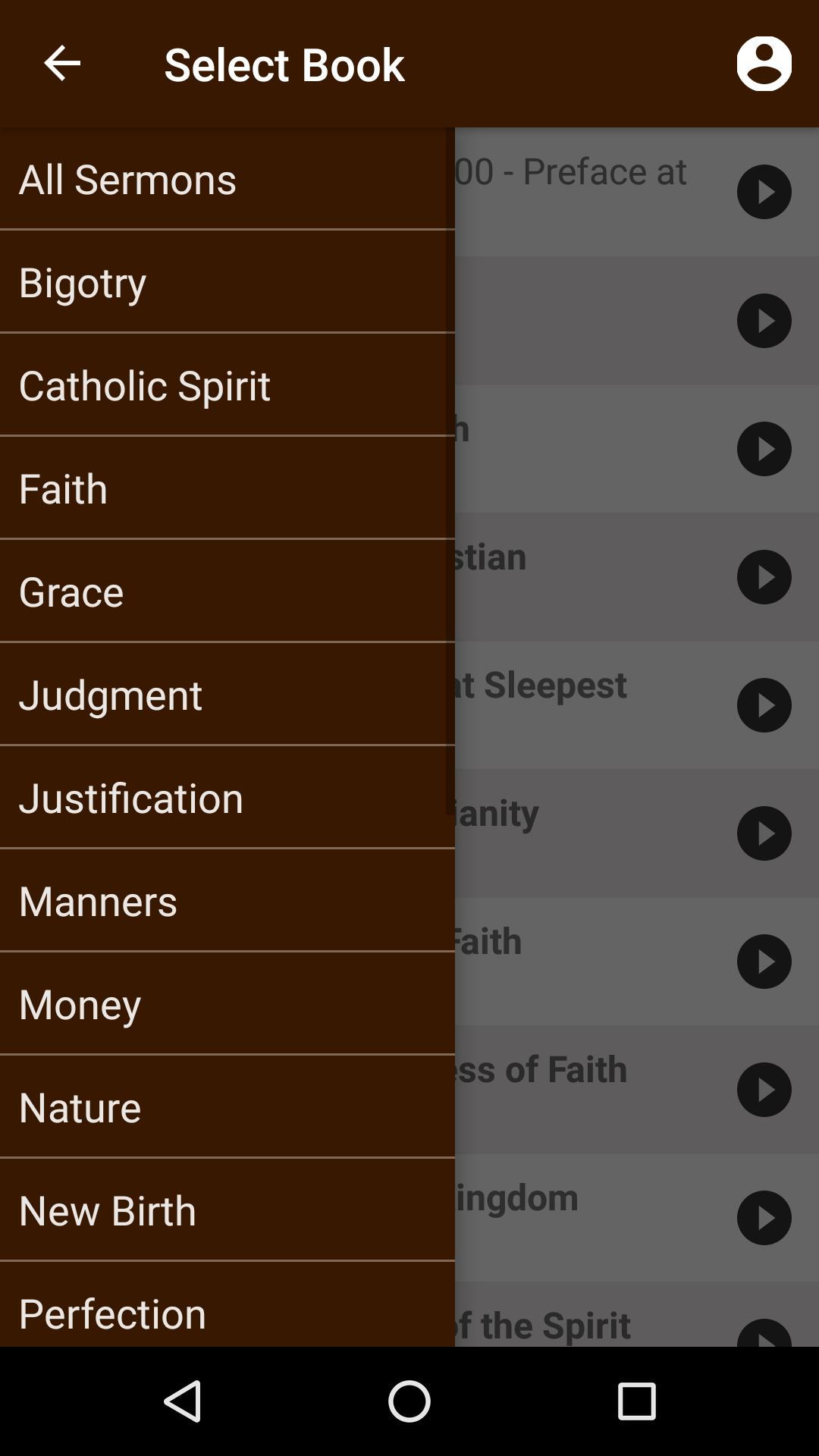Select All Sermons from the list
819x1456 pixels.
pyautogui.click(x=227, y=180)
